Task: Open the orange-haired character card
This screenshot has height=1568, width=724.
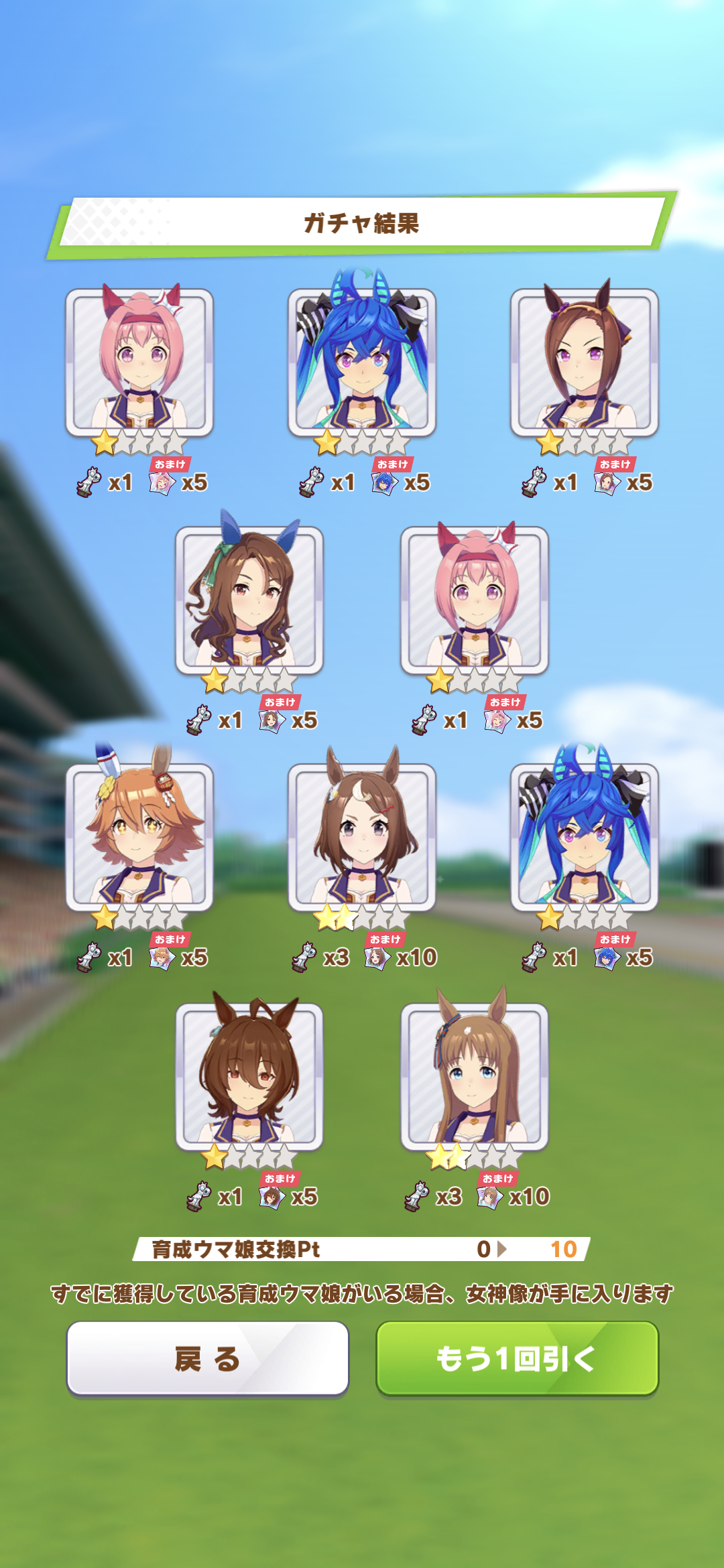Action: [139, 838]
